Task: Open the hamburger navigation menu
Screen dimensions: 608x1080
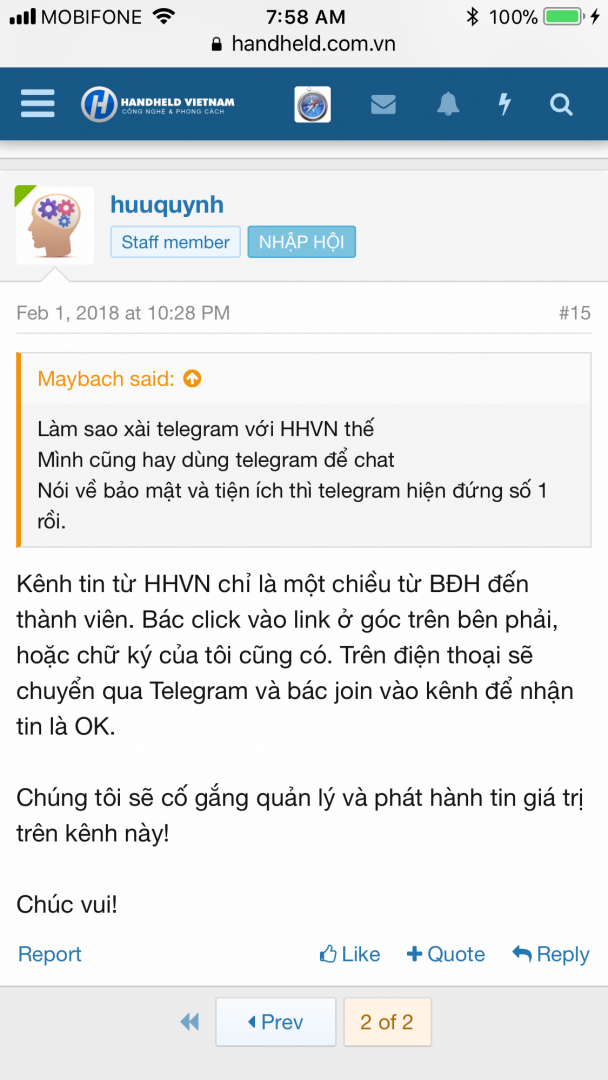Action: point(38,103)
